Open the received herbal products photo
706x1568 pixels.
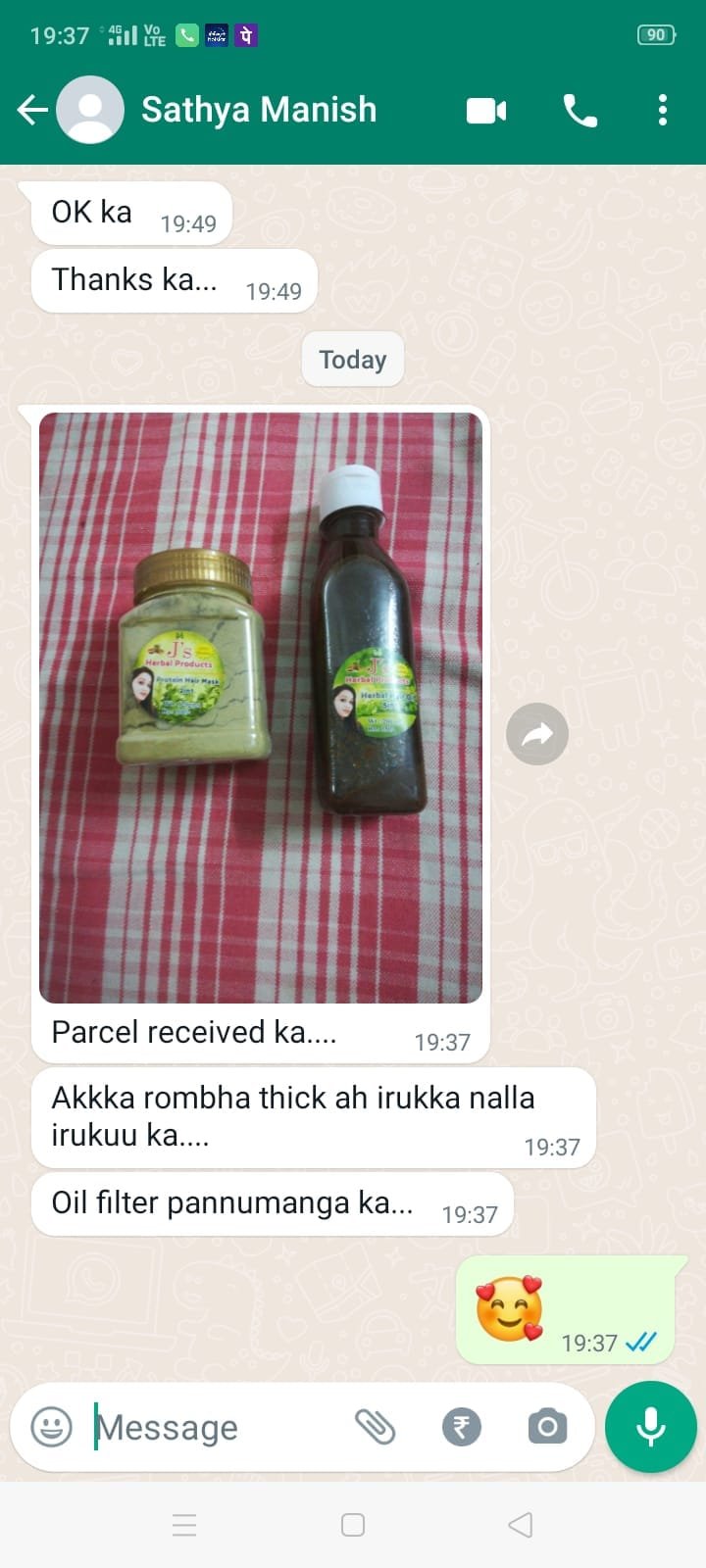(x=261, y=708)
